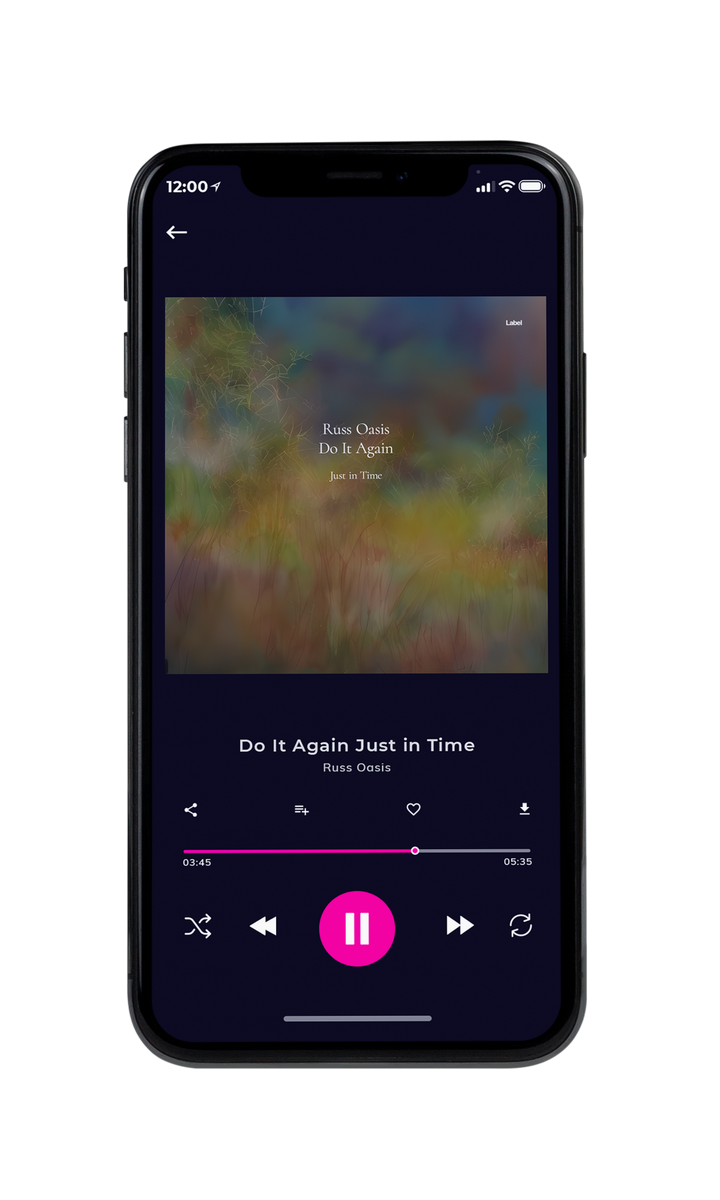Add the song to a playlist

coord(301,810)
